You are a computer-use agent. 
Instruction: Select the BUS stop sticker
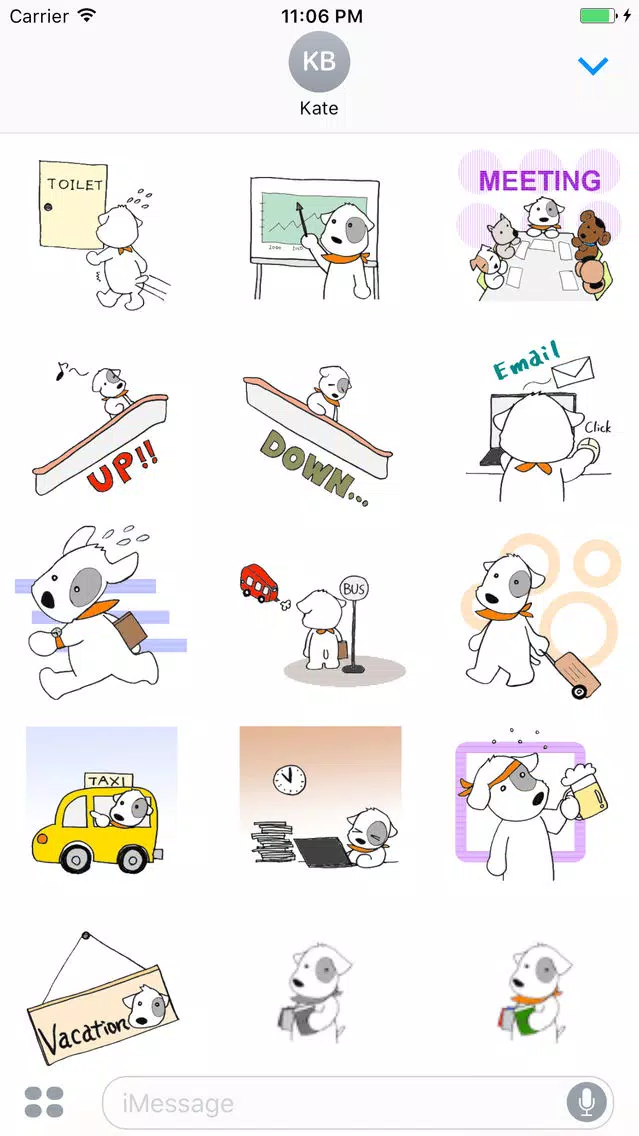click(x=322, y=623)
